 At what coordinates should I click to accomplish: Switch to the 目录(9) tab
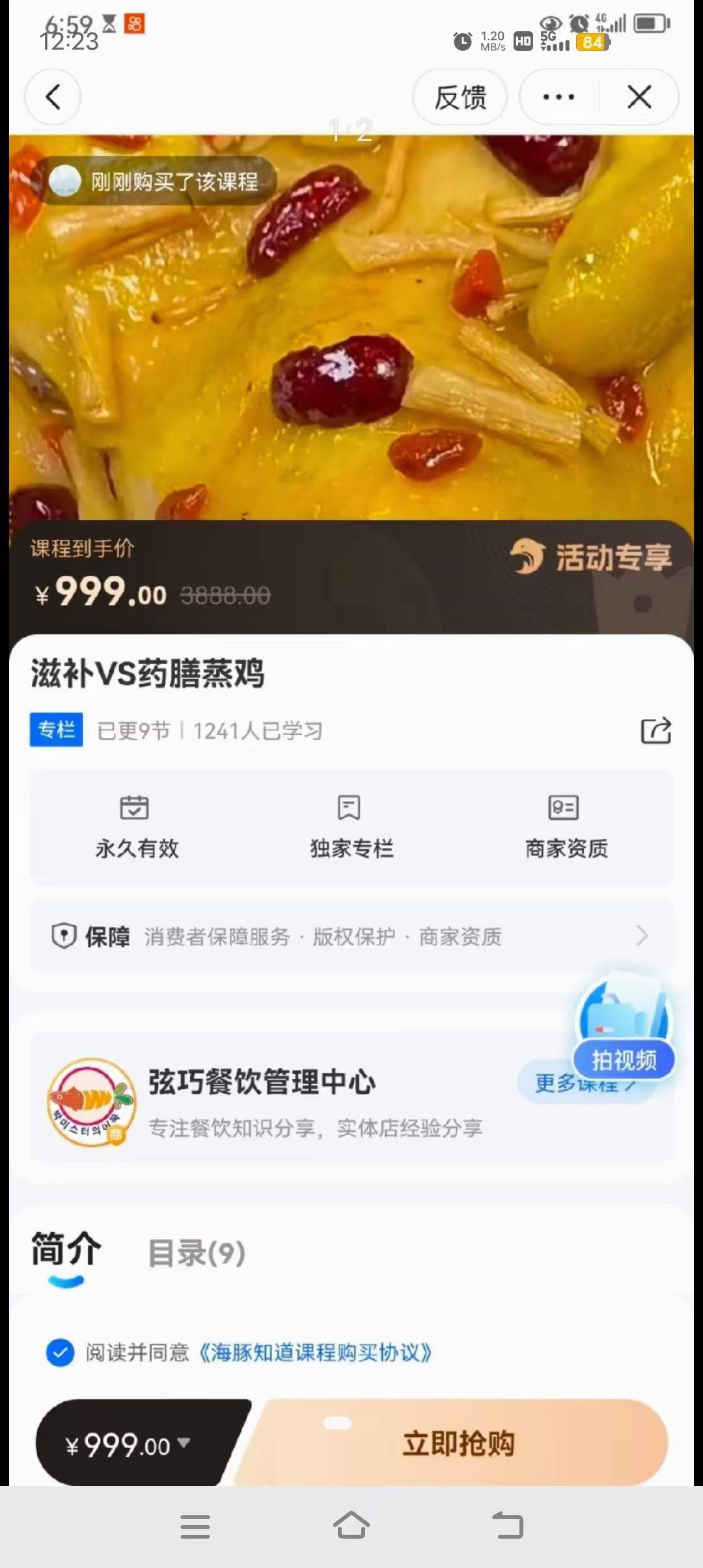tap(197, 1251)
